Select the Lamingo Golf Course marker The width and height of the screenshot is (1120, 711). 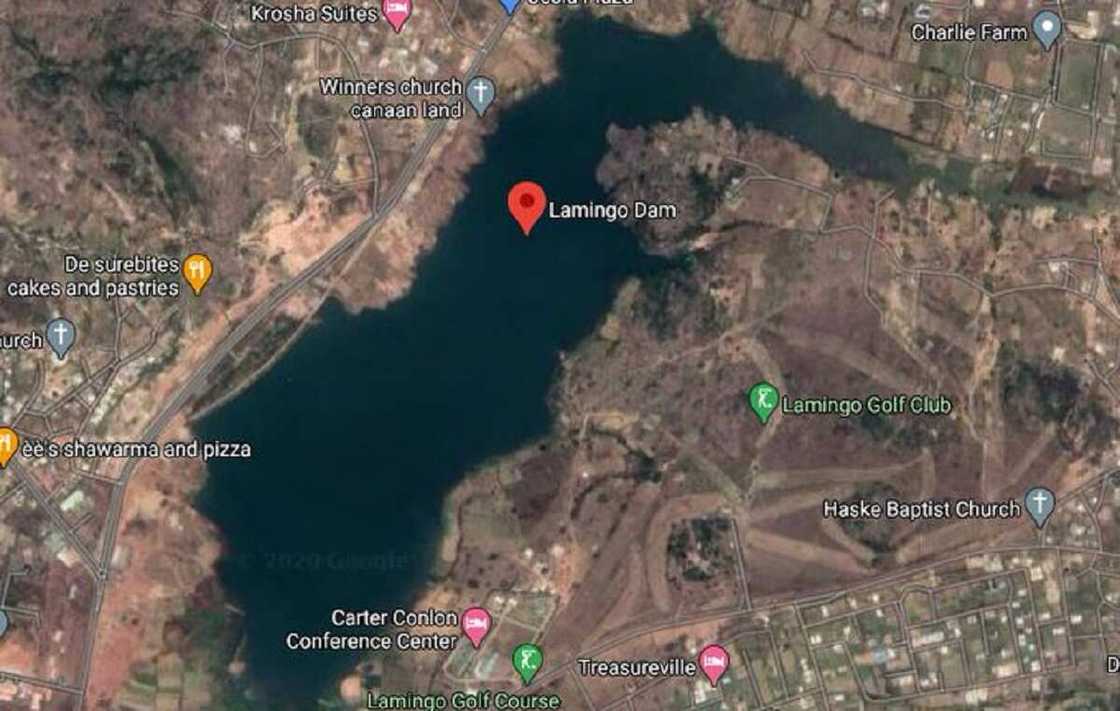[x=527, y=662]
